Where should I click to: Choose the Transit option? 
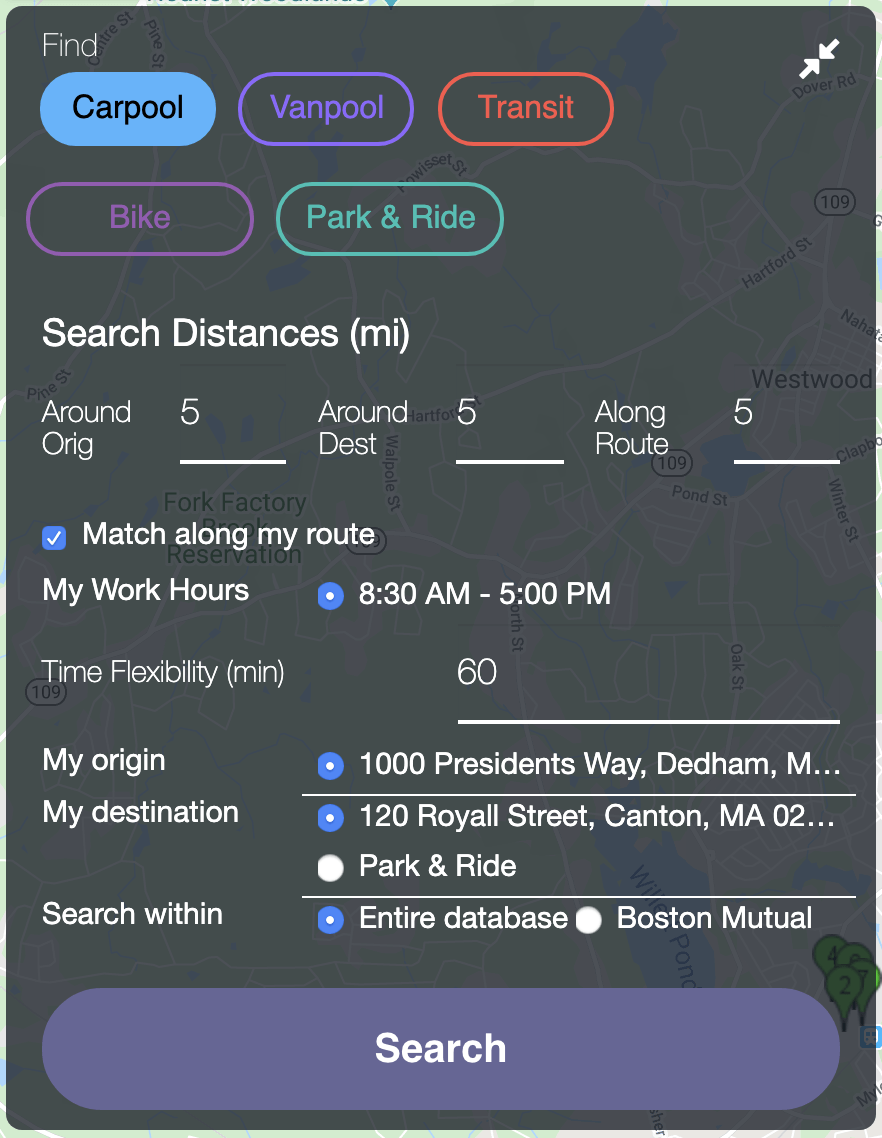526,108
